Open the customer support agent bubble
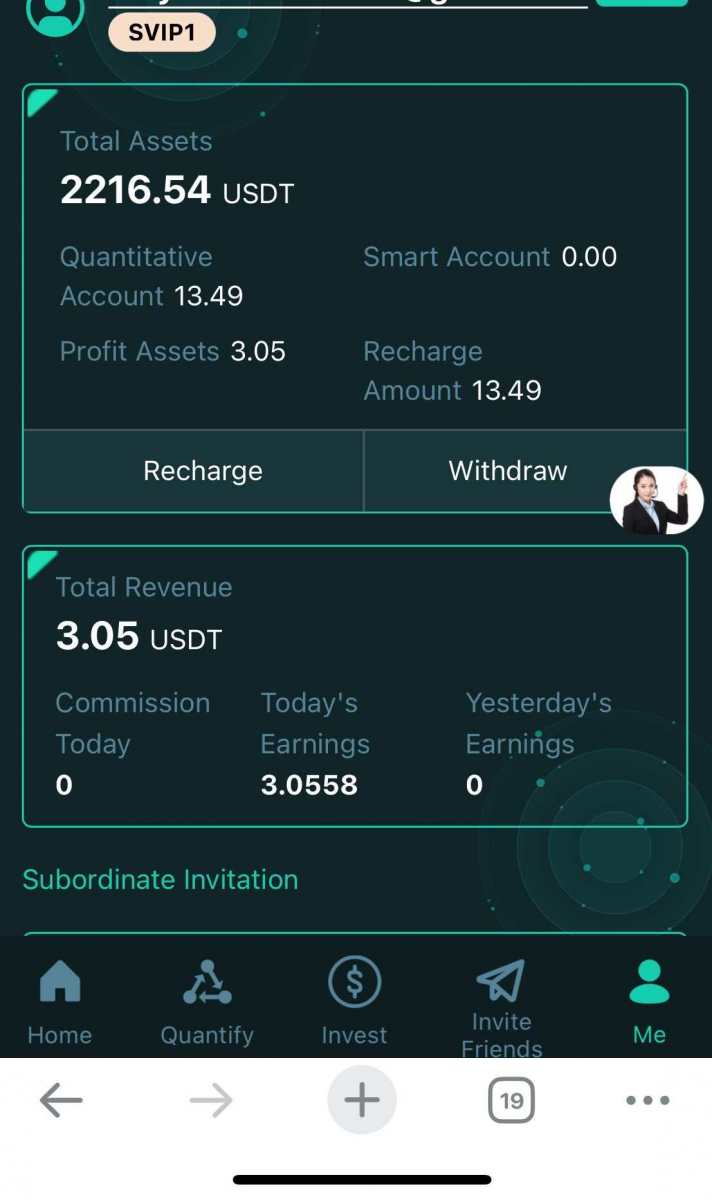Screen dimensions: 712x1200 pos(656,500)
